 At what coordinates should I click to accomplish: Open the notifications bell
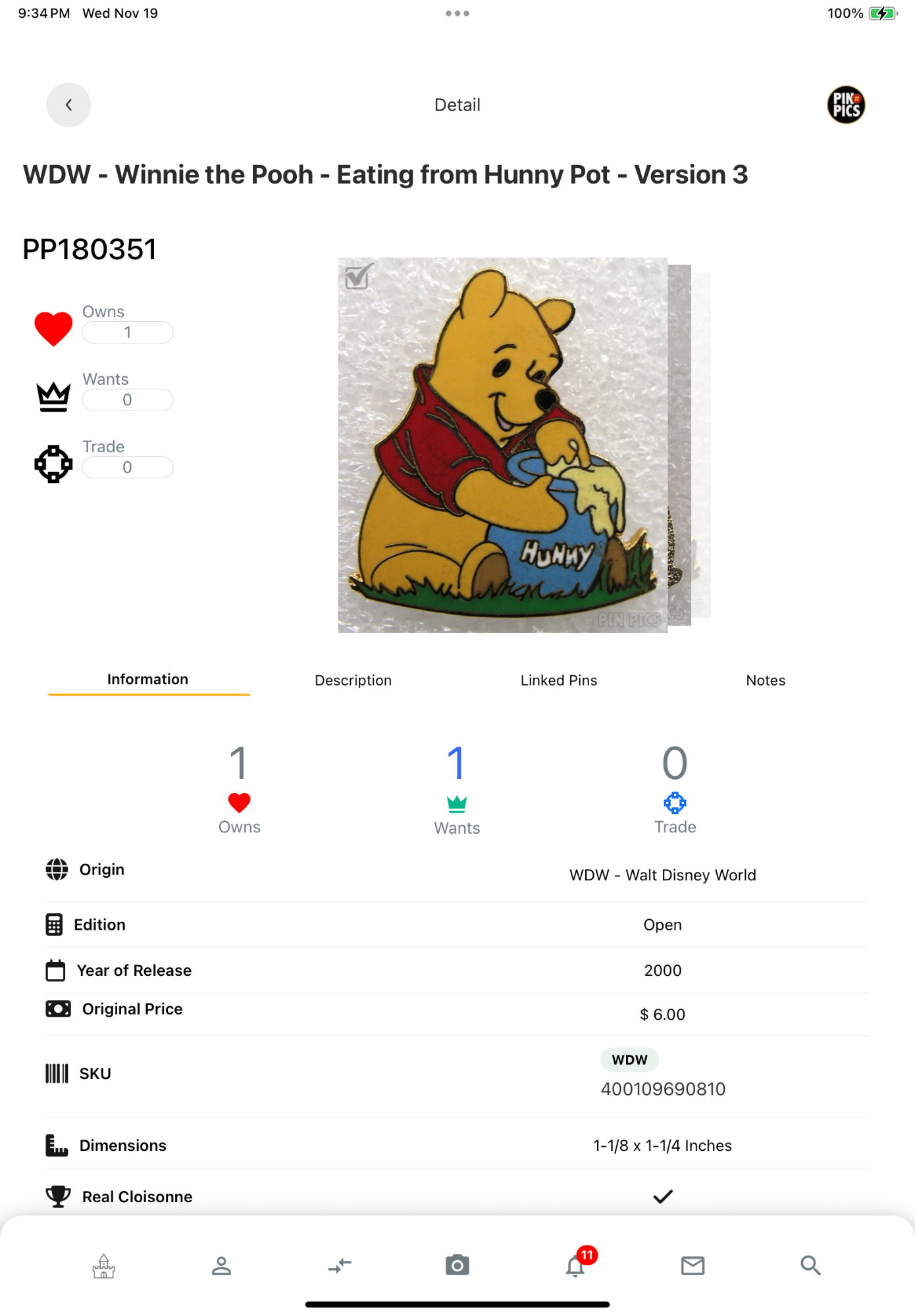click(x=575, y=1265)
